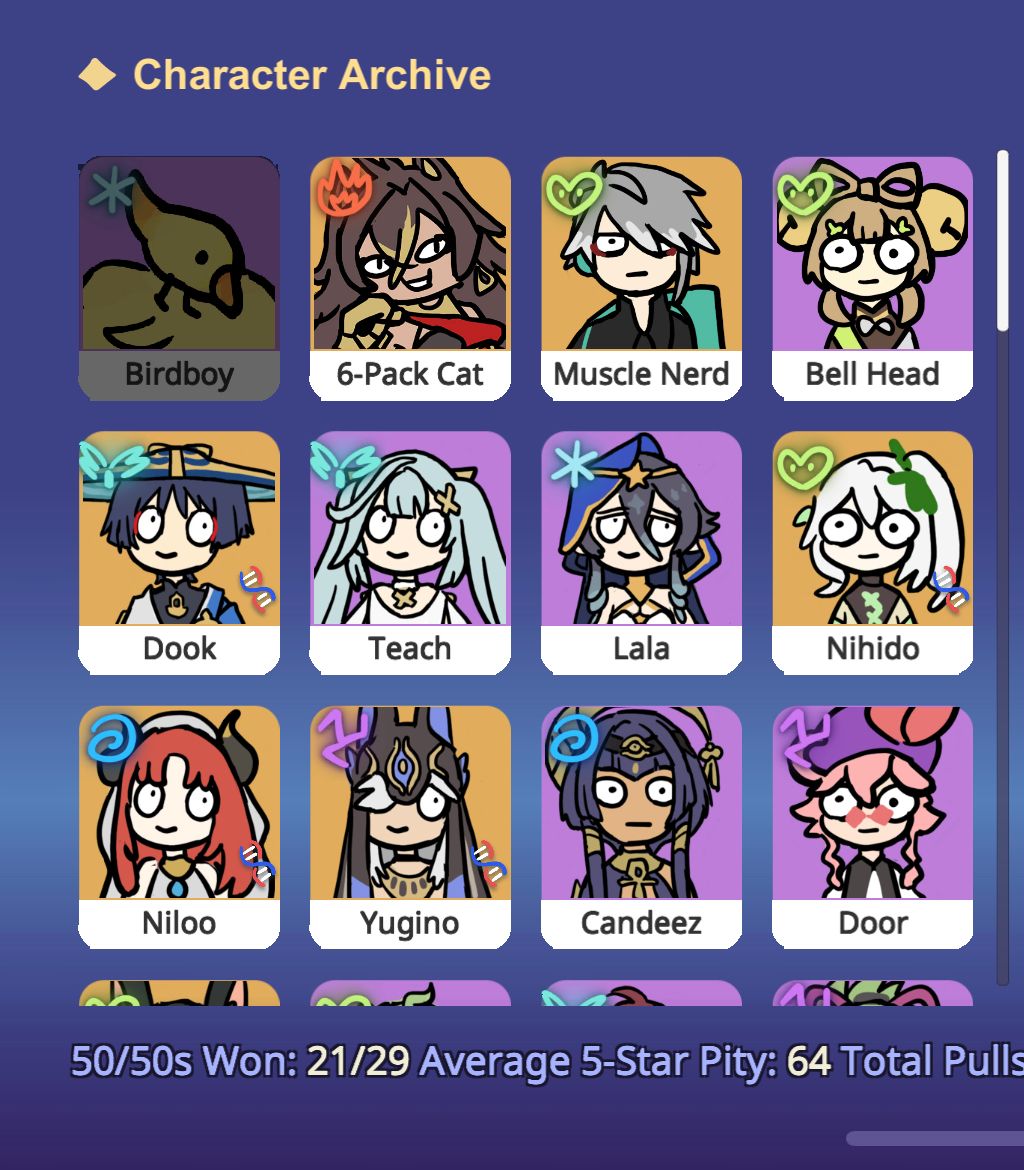View the Muscle Nerd character card
The image size is (1024, 1170).
click(x=641, y=277)
